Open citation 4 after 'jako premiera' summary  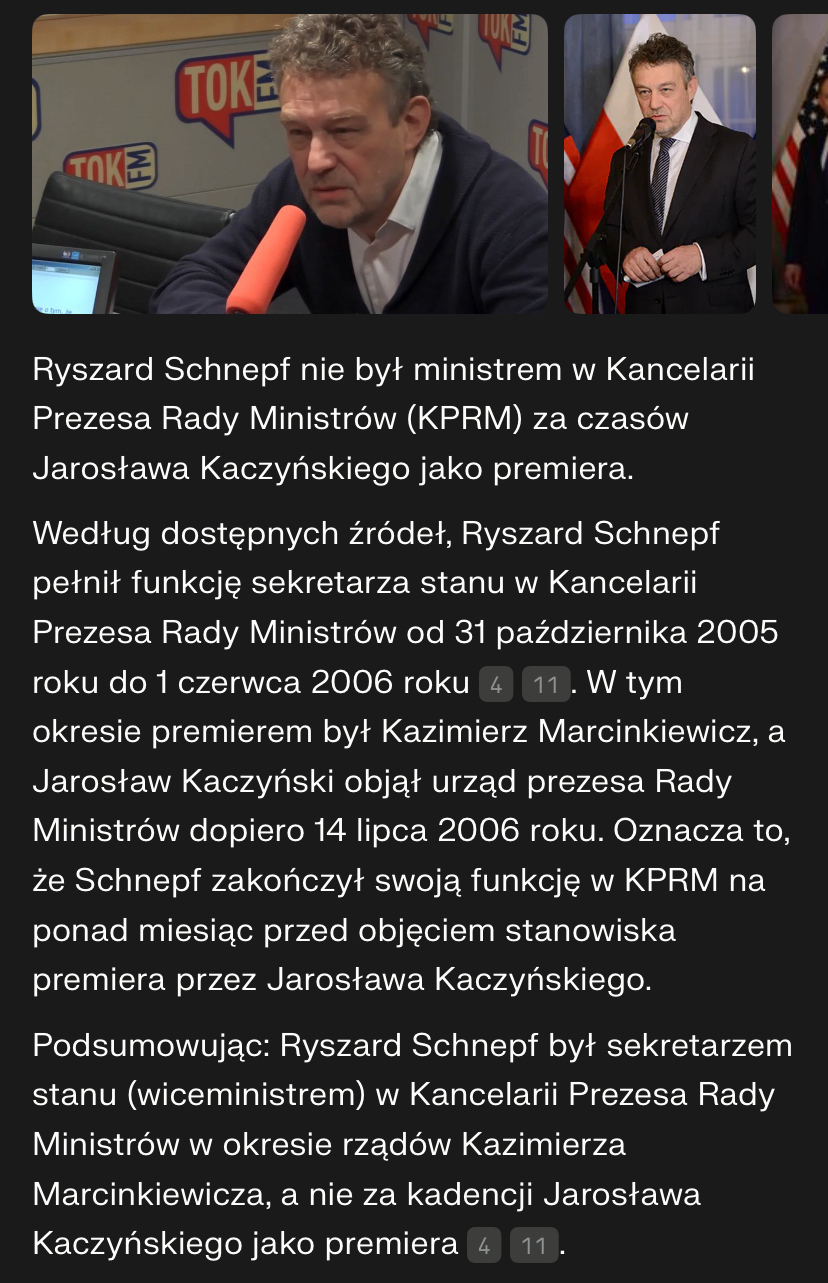pyautogui.click(x=485, y=1245)
